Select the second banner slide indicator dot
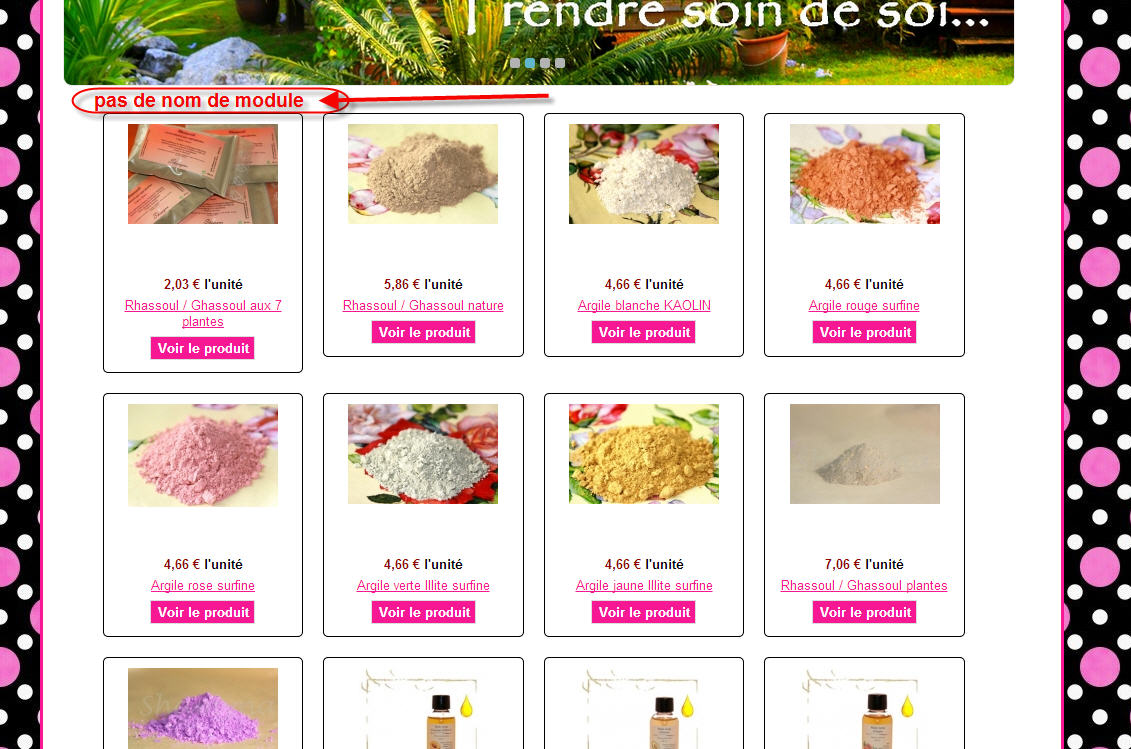Viewport: 1131px width, 749px height. pyautogui.click(x=530, y=63)
